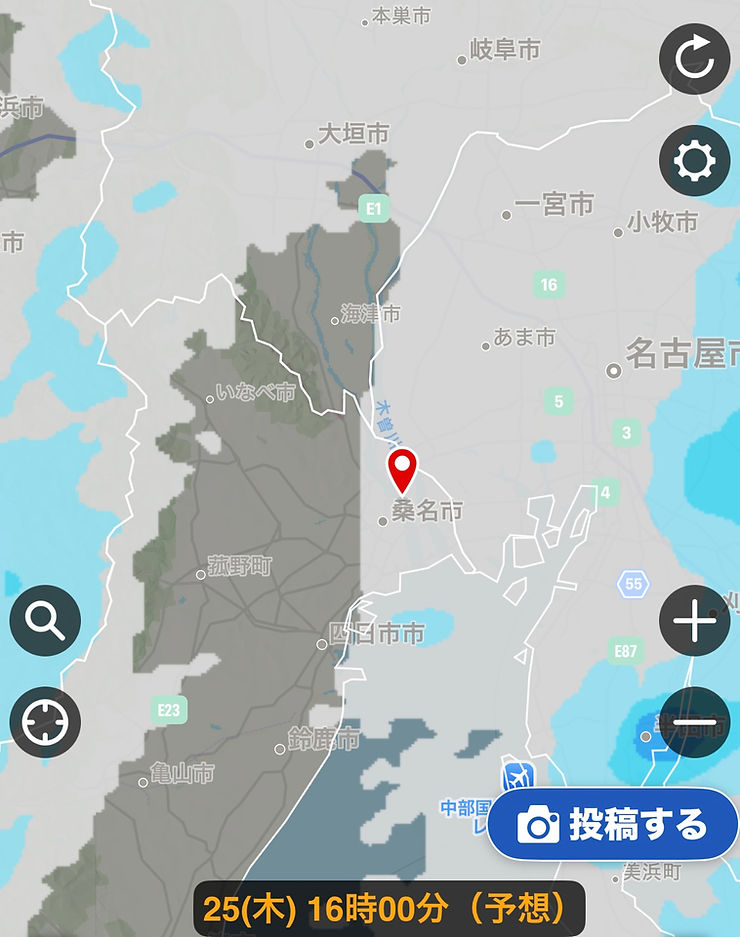Zoom in with the plus button
Screen dimensions: 740x937
[694, 621]
